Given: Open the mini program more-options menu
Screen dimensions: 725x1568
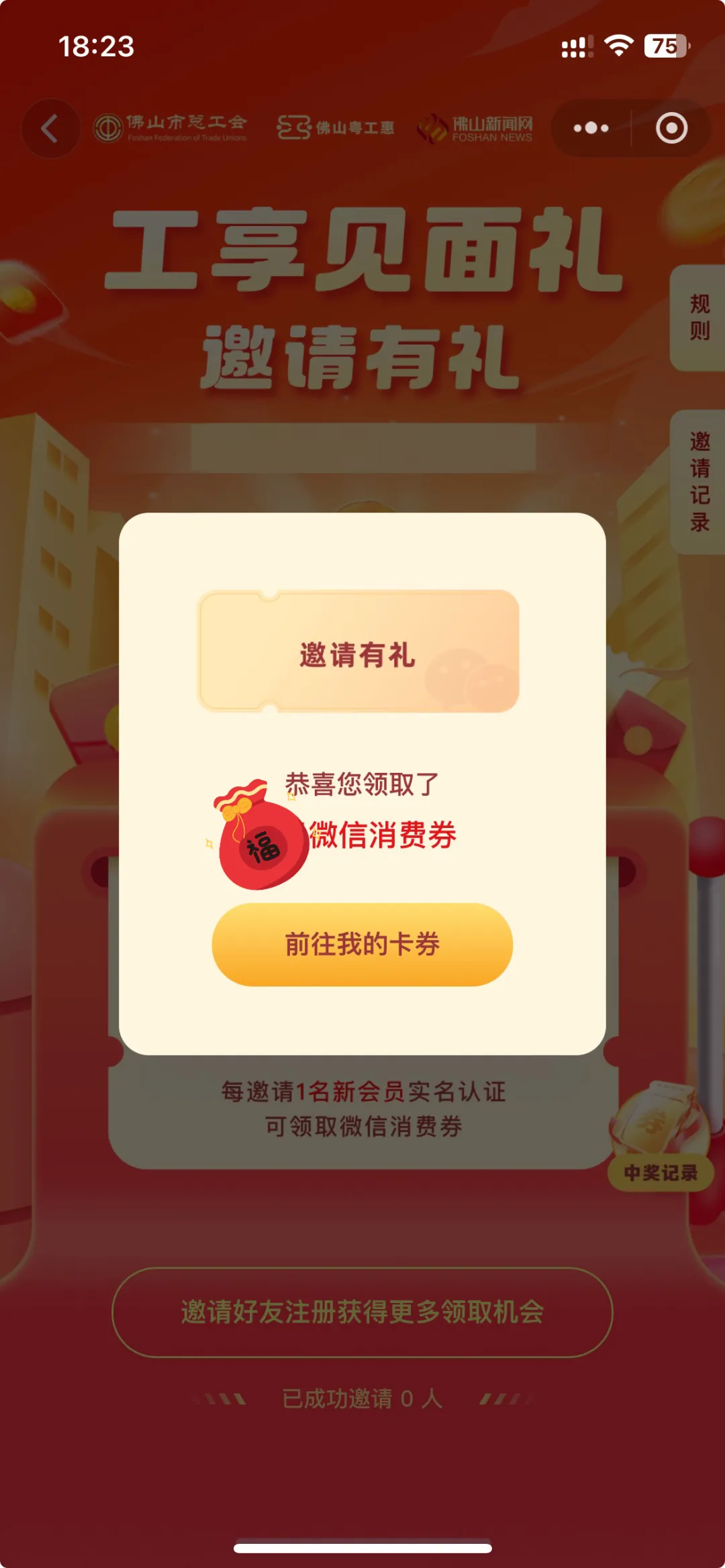Looking at the screenshot, I should pyautogui.click(x=591, y=128).
